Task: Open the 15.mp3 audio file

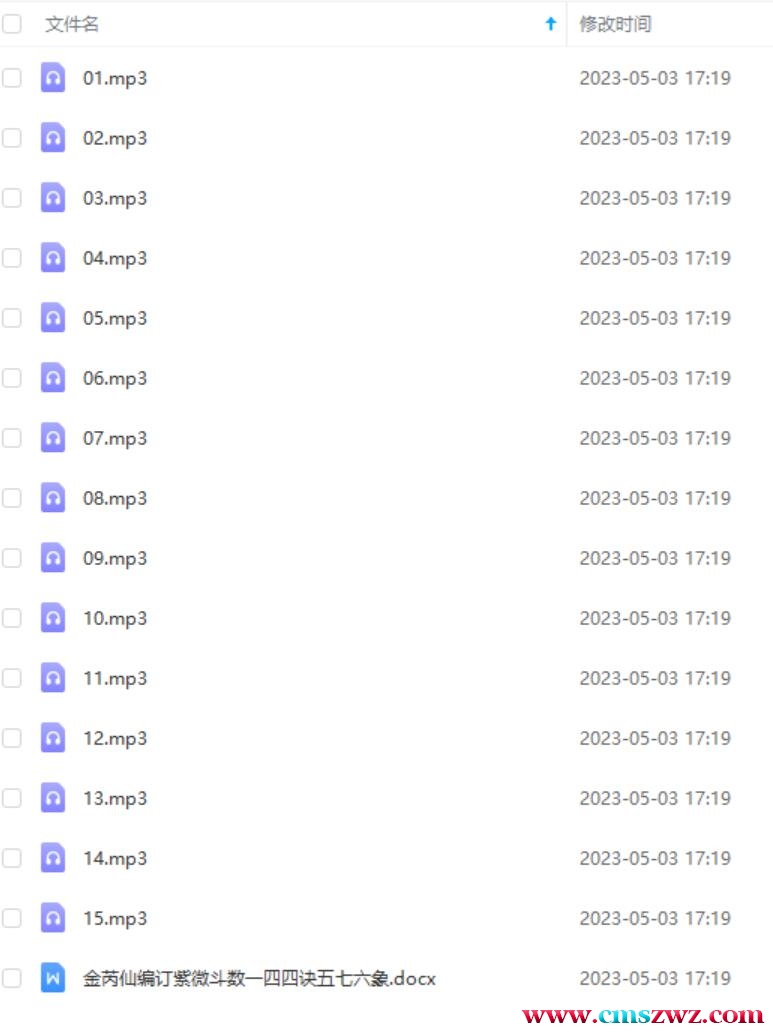Action: click(114, 918)
